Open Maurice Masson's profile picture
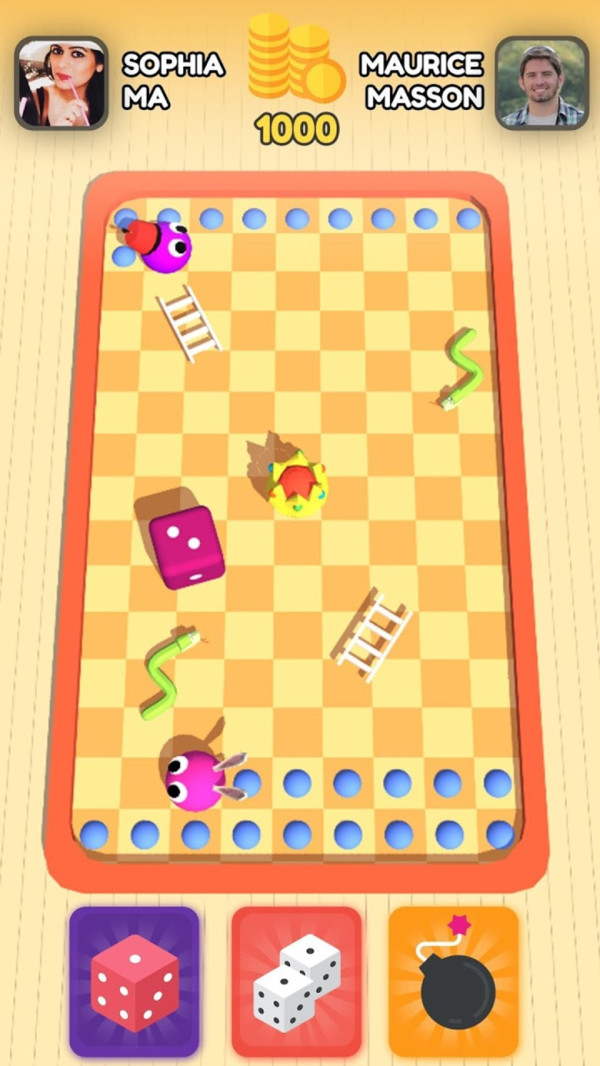 (541, 83)
